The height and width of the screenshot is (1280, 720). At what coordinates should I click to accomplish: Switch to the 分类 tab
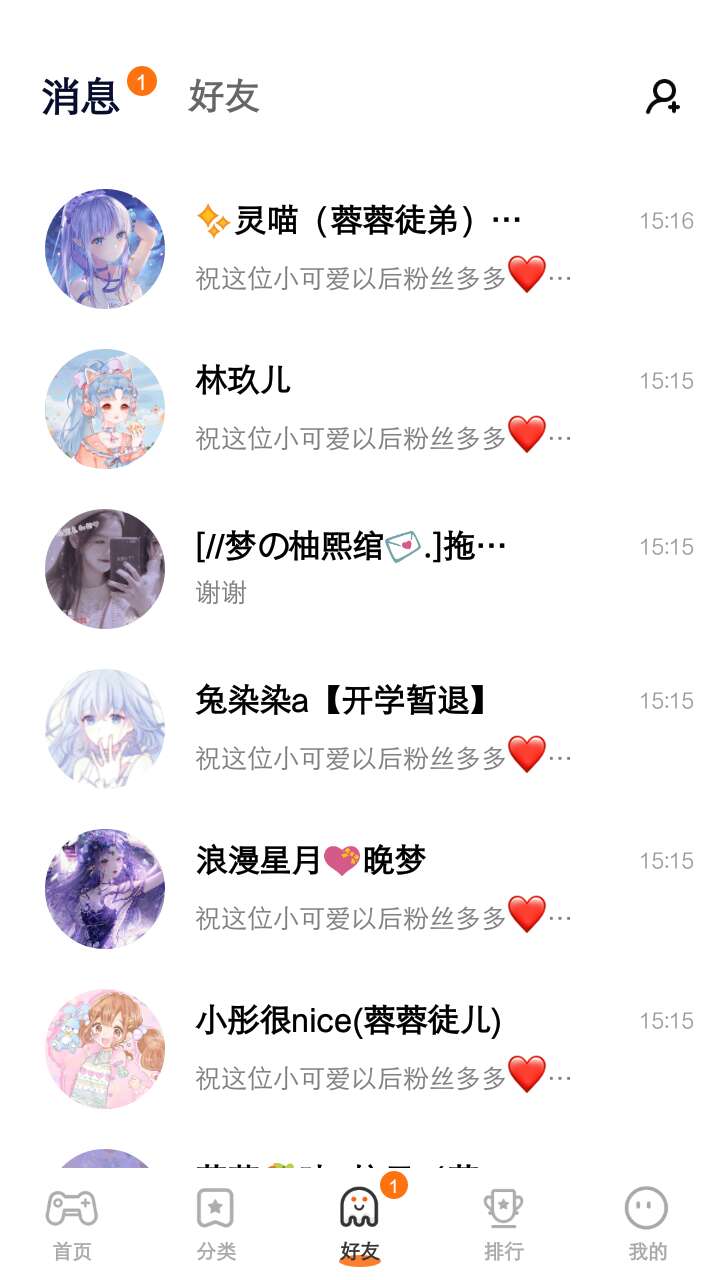pos(215,1224)
